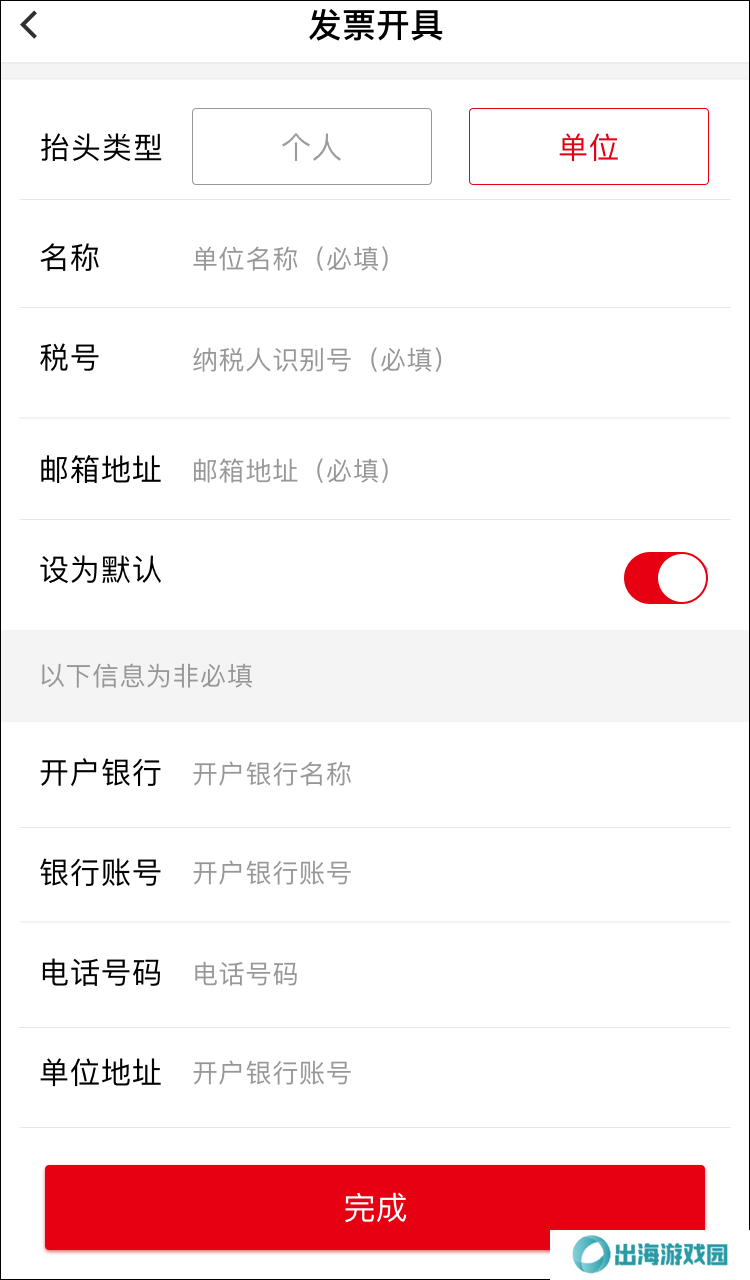Image resolution: width=750 pixels, height=1280 pixels.
Task: Submit with the red 完成 button
Action: (x=375, y=1207)
